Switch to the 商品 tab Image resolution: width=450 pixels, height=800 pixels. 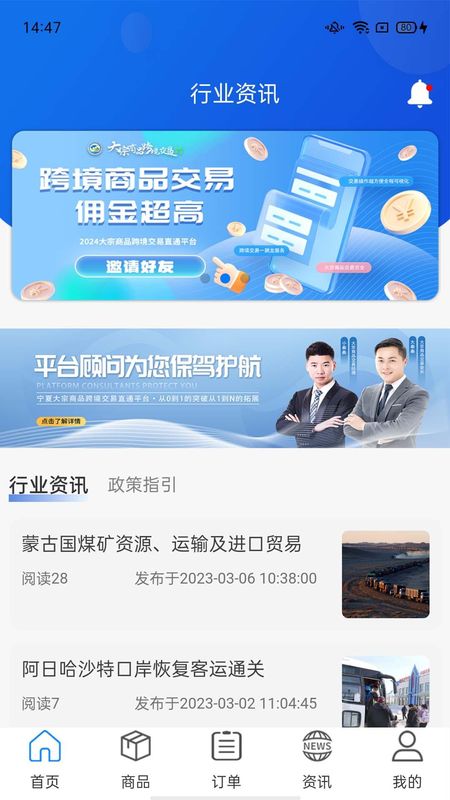point(135,760)
